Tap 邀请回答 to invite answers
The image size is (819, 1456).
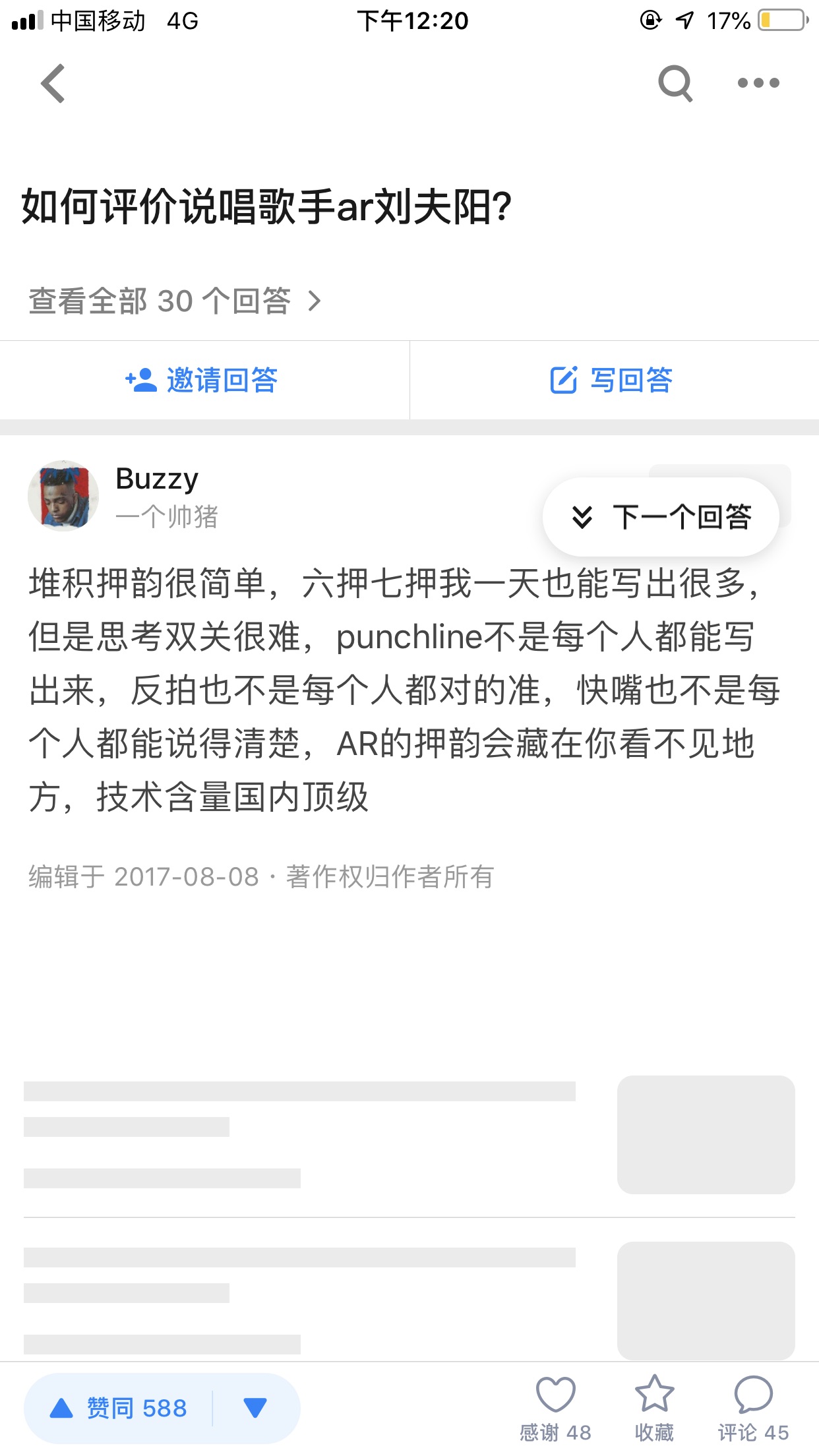tap(201, 380)
